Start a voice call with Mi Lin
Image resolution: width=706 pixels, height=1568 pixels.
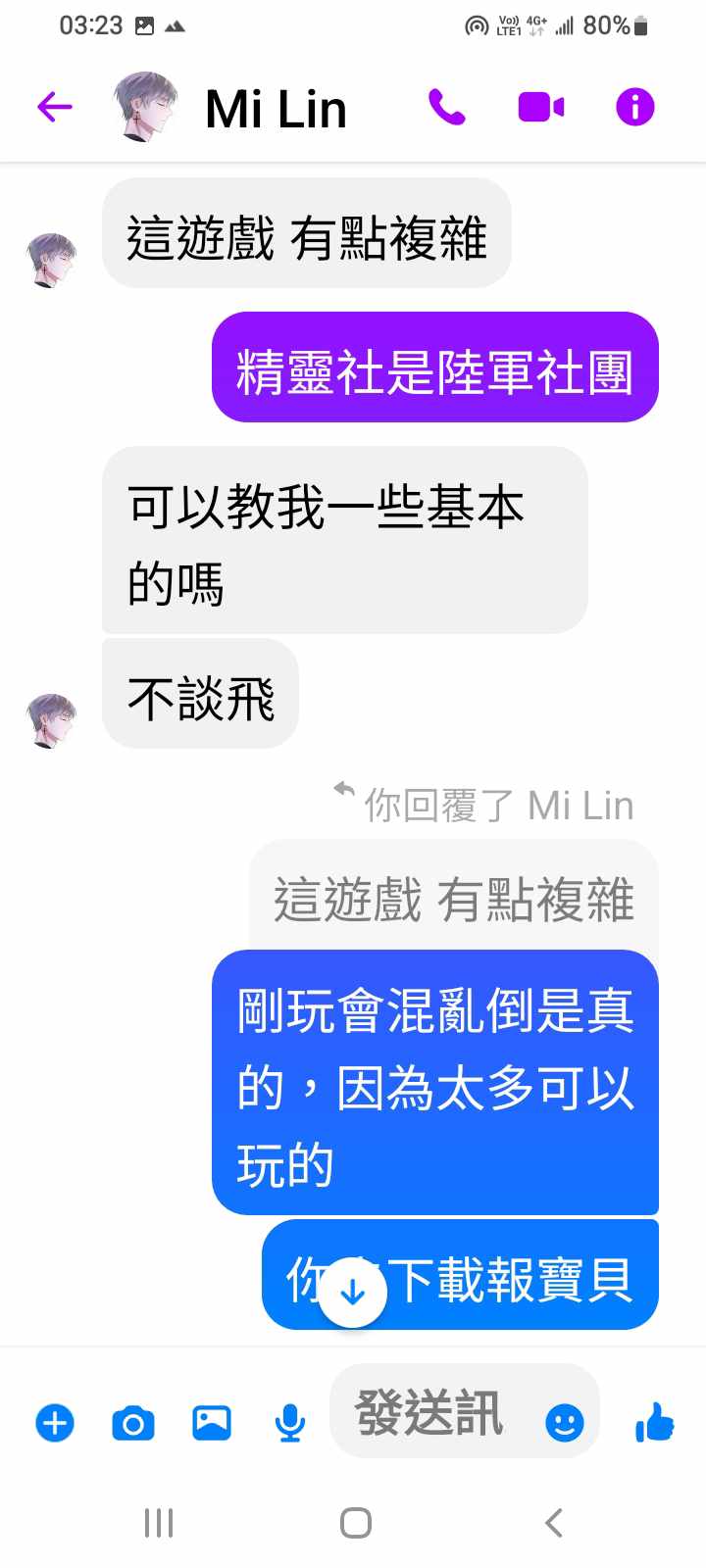click(x=447, y=107)
